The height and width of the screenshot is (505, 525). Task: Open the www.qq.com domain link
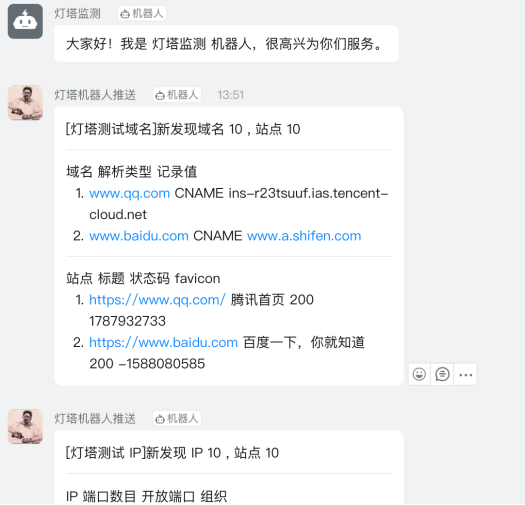(x=130, y=194)
